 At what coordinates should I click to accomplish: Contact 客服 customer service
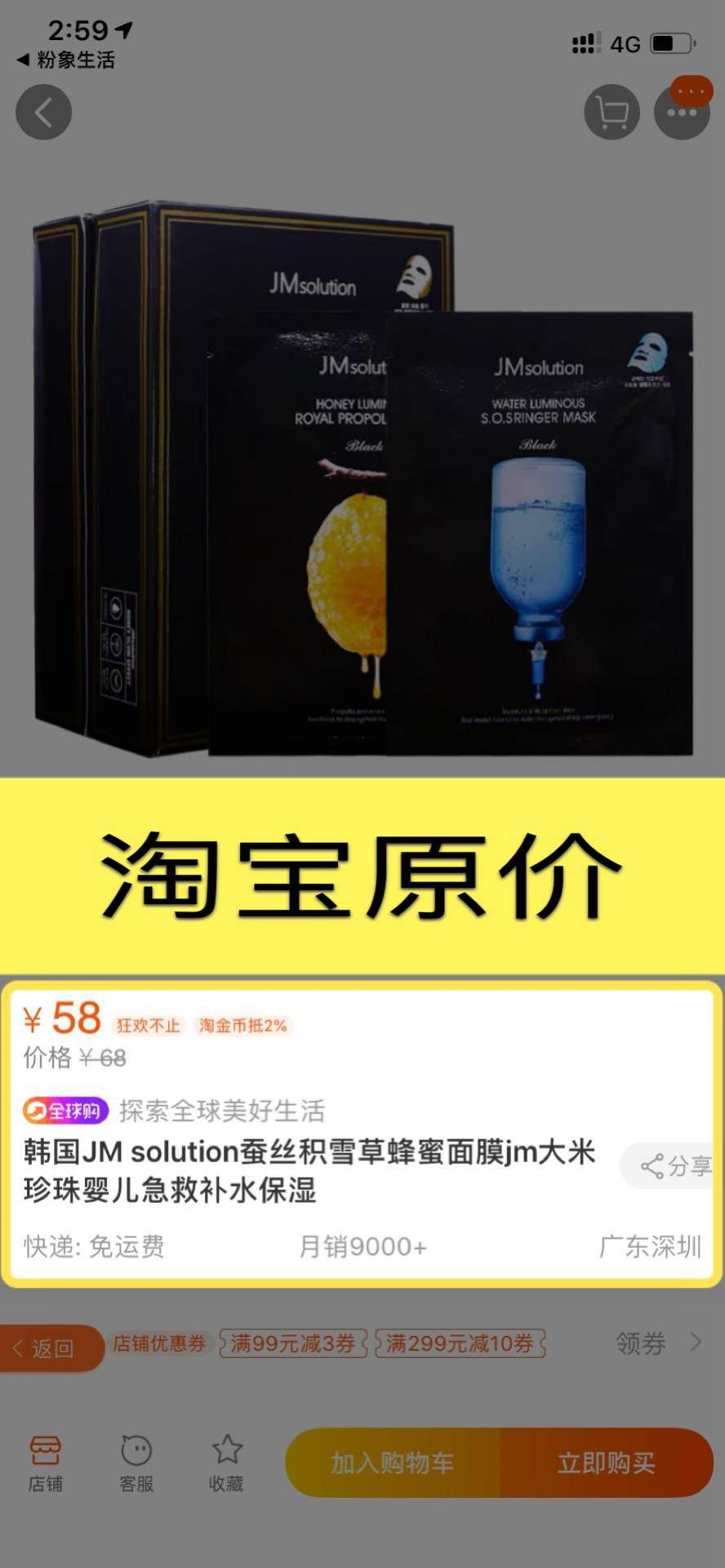[x=136, y=1463]
